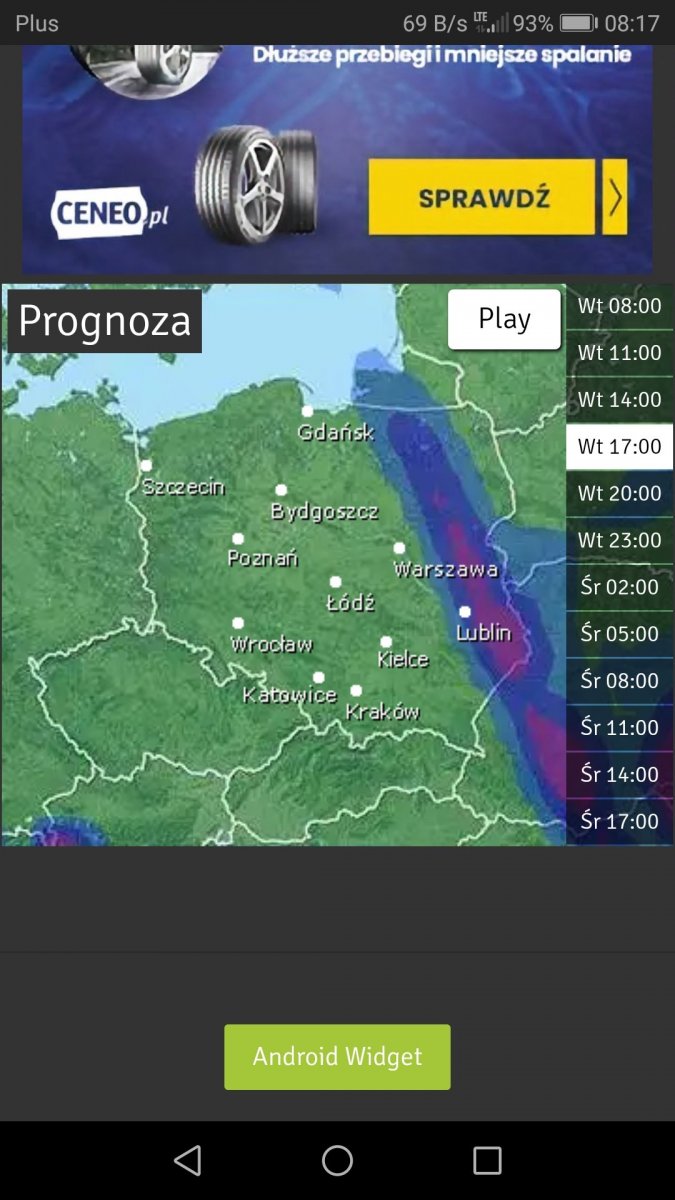Select Śr 05:00 on the timeline
The height and width of the screenshot is (1200, 675).
coord(620,634)
